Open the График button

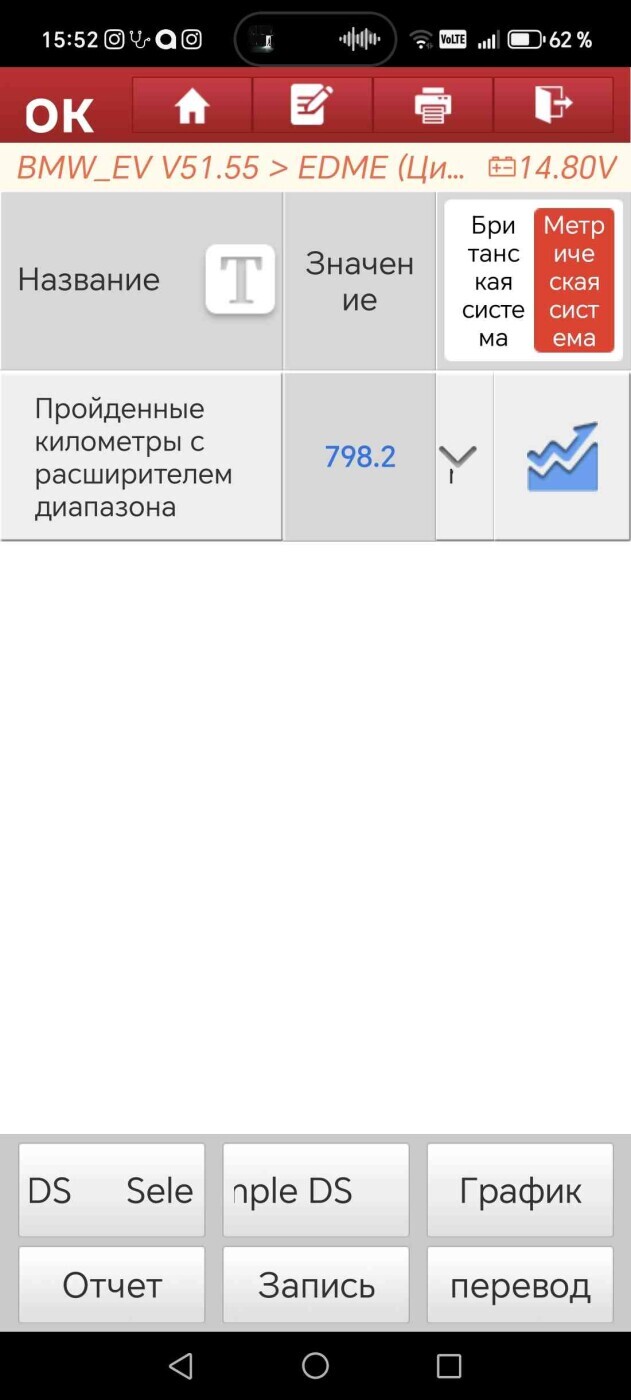click(520, 1190)
